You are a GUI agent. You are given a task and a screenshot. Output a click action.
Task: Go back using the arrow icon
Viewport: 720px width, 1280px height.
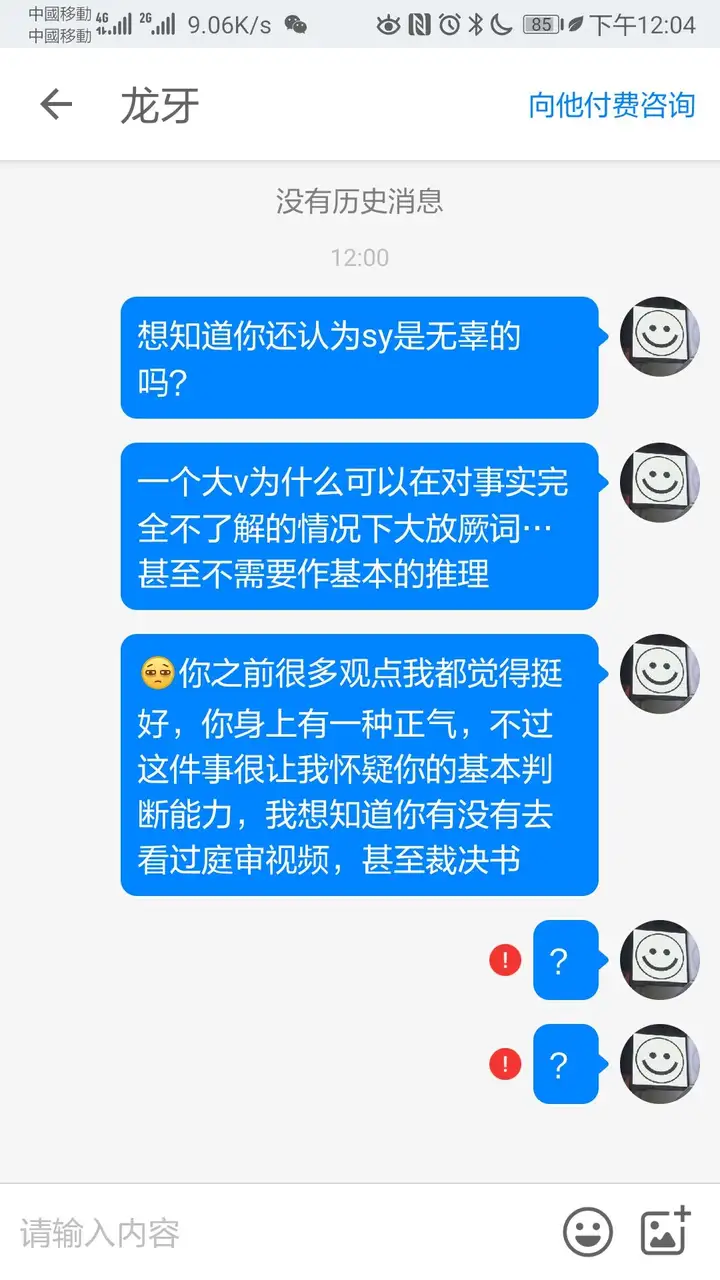tap(56, 105)
